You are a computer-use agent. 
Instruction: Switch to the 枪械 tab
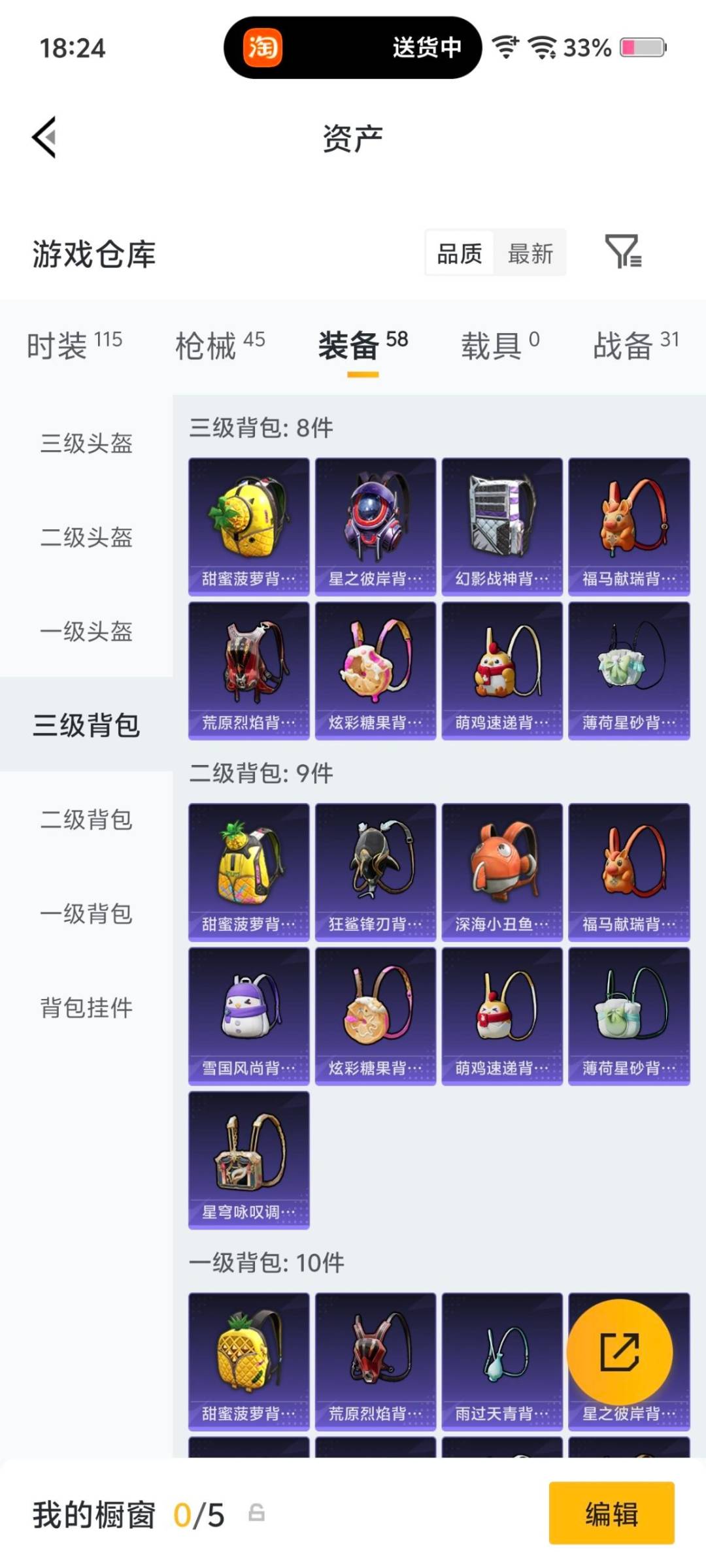[220, 345]
